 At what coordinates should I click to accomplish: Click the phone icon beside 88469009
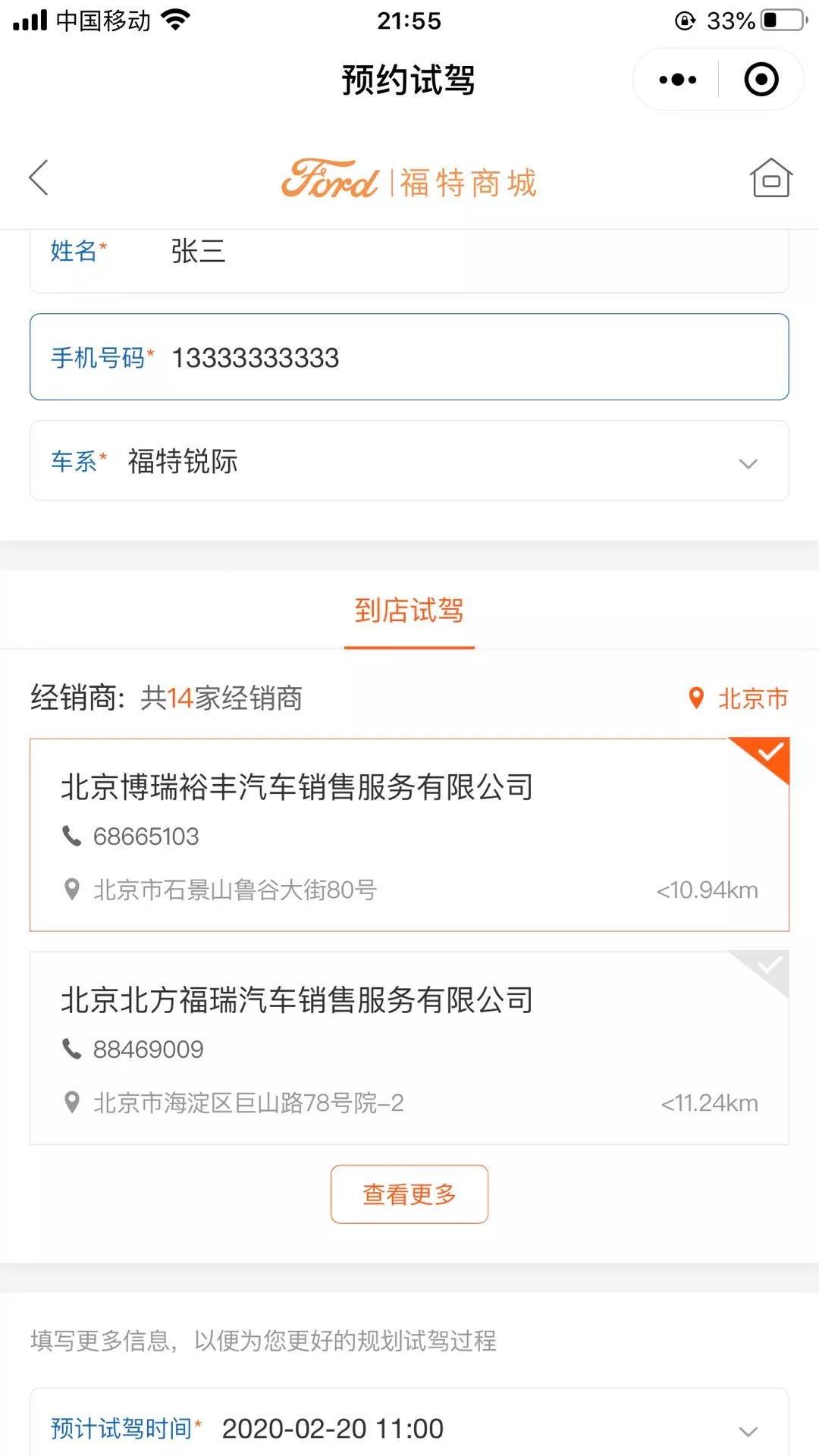(73, 1050)
